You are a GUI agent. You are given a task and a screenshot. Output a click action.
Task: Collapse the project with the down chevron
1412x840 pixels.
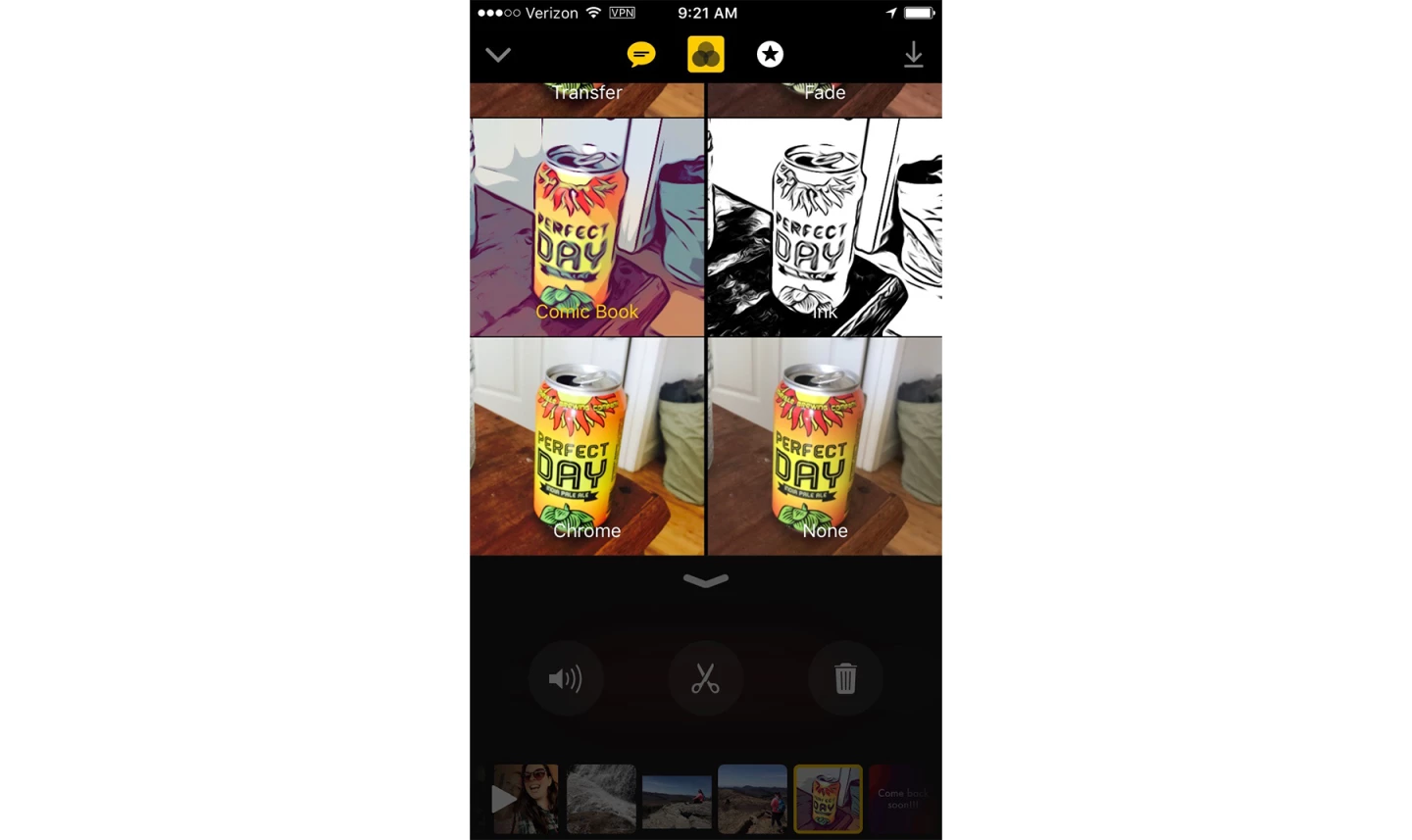498,55
